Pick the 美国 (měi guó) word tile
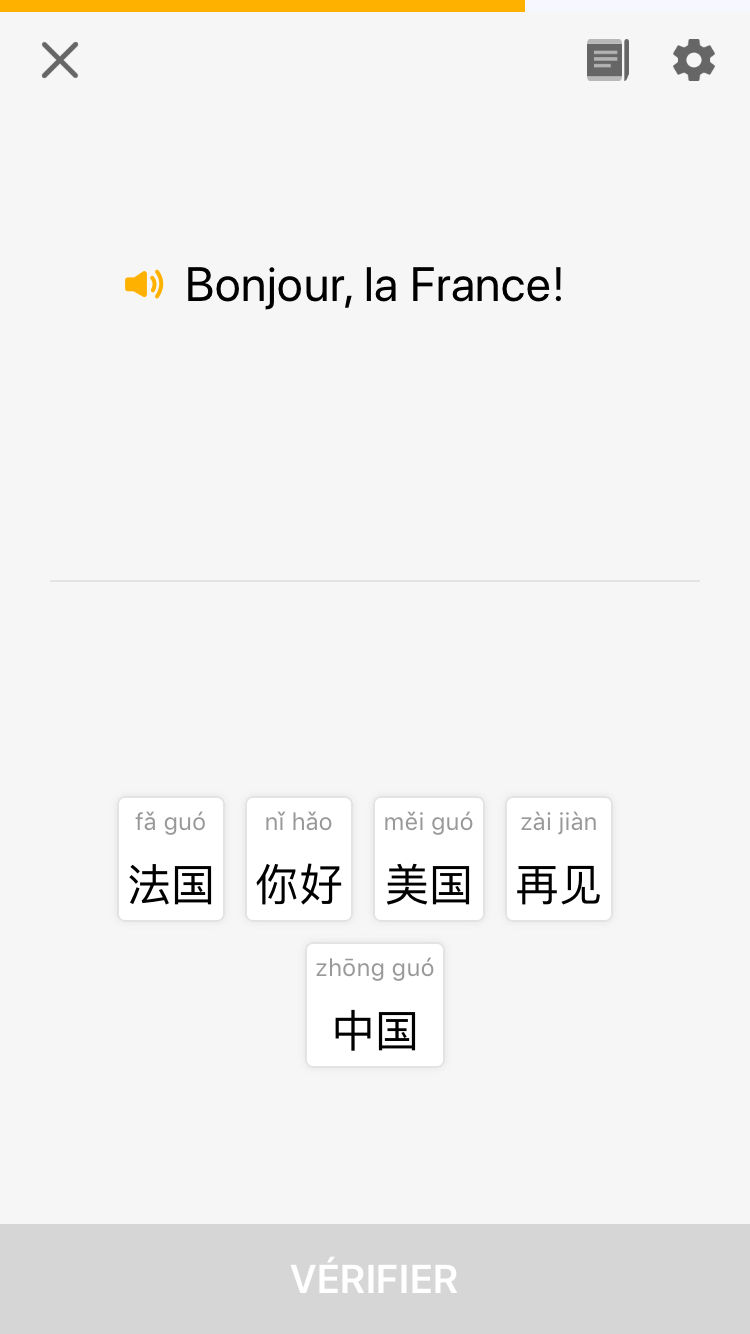 coord(429,859)
